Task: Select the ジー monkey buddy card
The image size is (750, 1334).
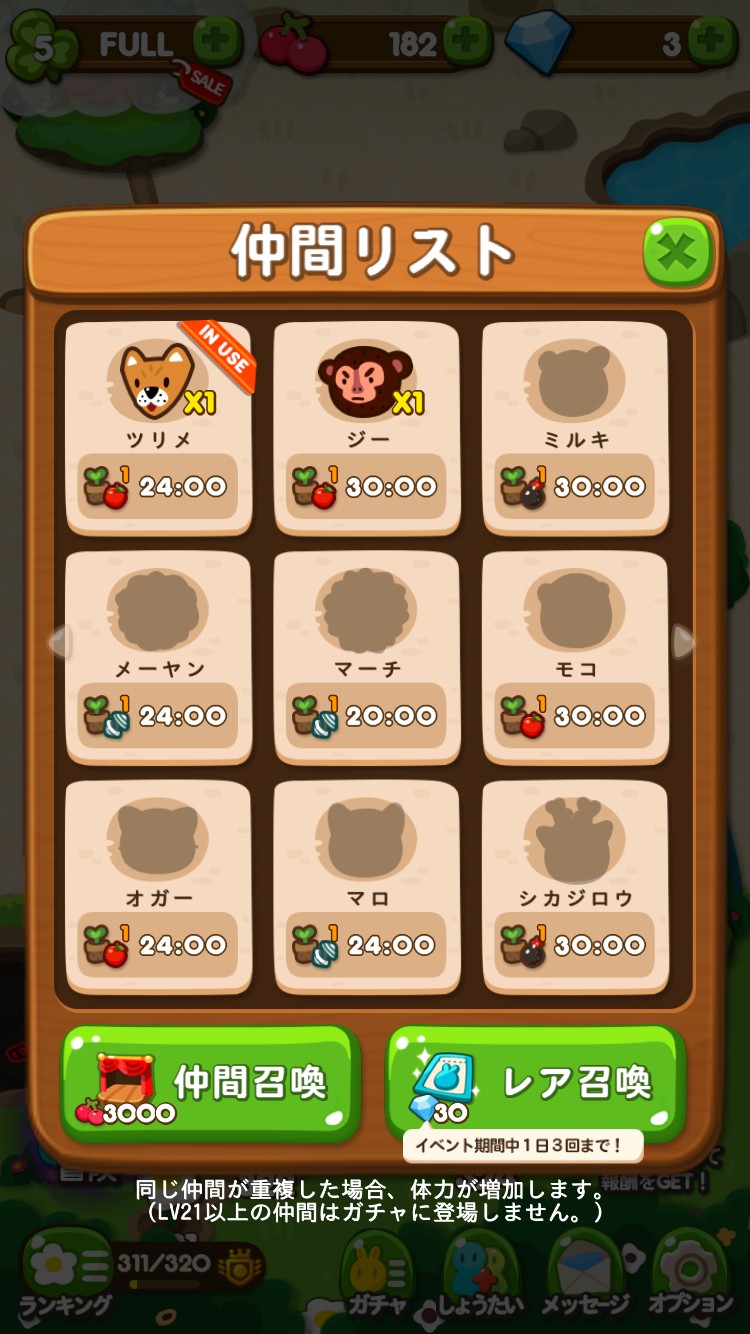Action: pos(367,427)
